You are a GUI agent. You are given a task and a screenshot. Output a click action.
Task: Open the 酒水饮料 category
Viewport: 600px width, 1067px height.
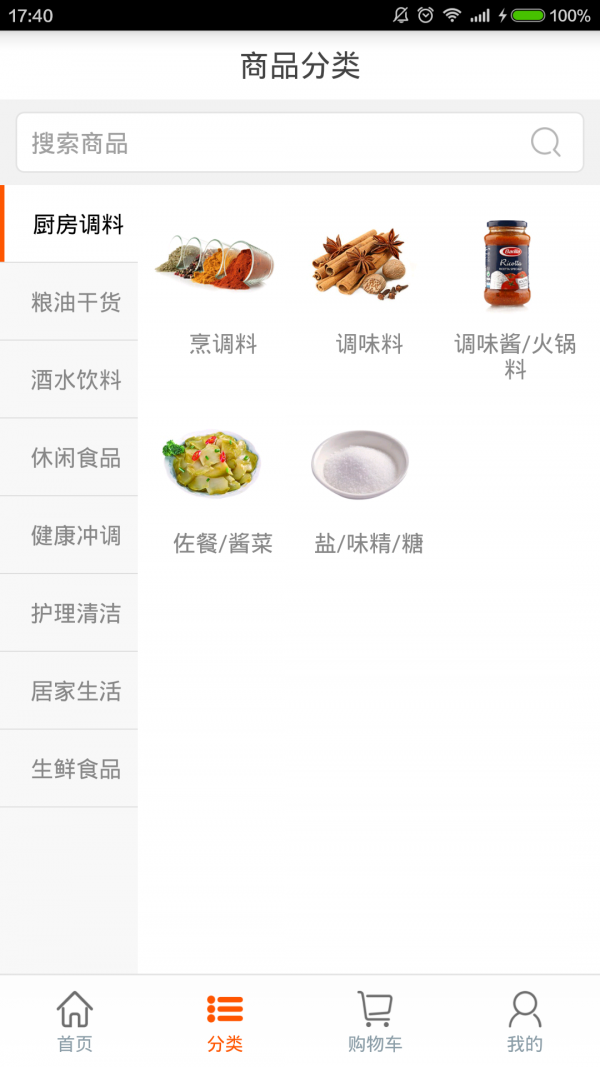pos(69,380)
